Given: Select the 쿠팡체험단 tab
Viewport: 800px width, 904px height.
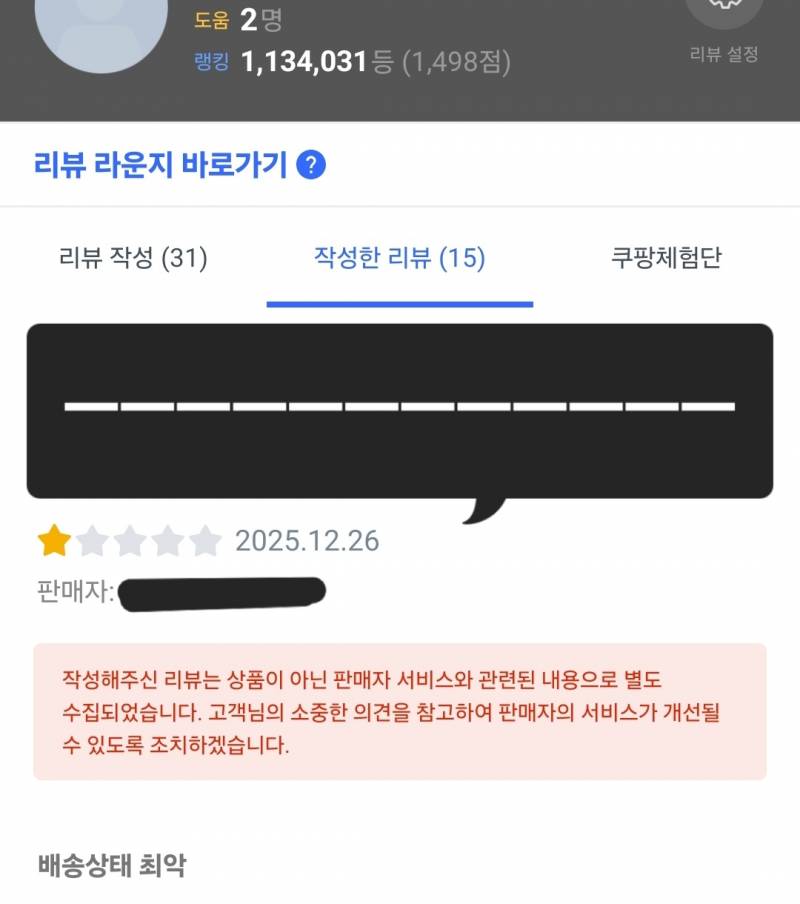Looking at the screenshot, I should pyautogui.click(x=665, y=257).
